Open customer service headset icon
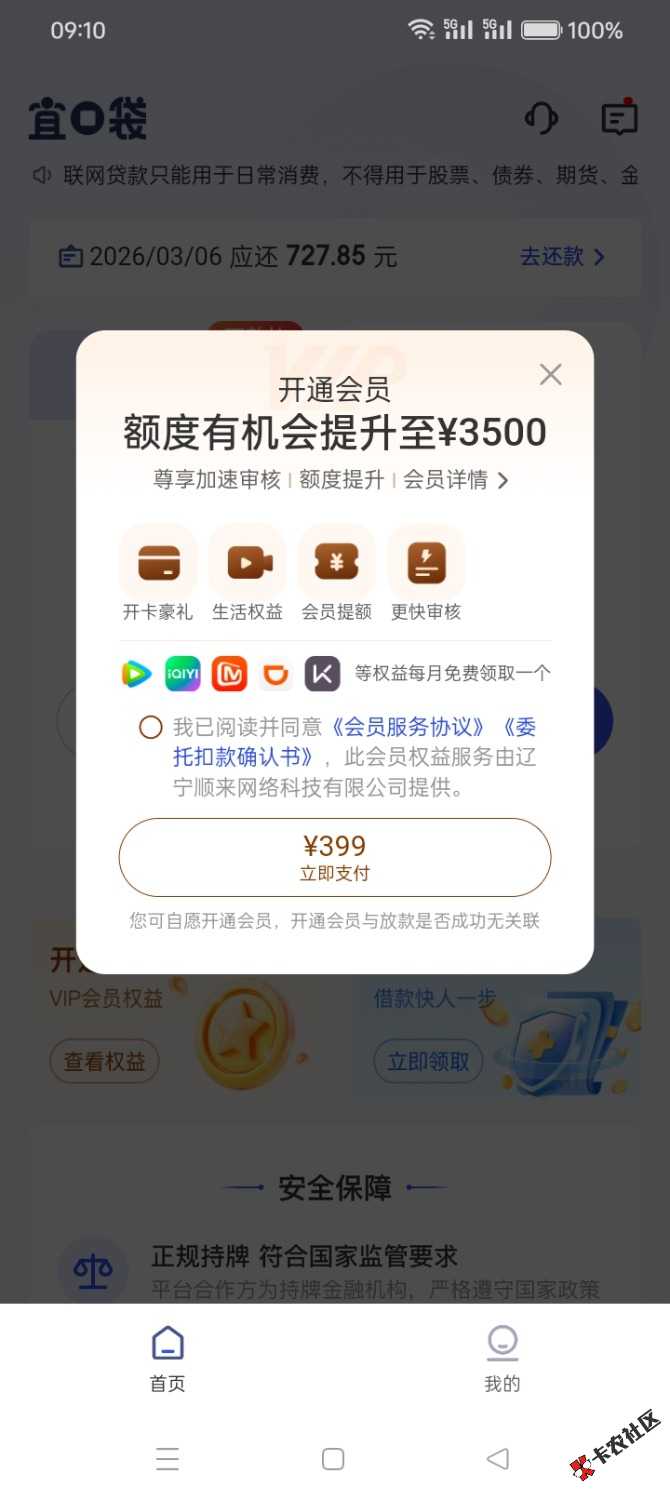This screenshot has height=1500, width=670. [541, 119]
